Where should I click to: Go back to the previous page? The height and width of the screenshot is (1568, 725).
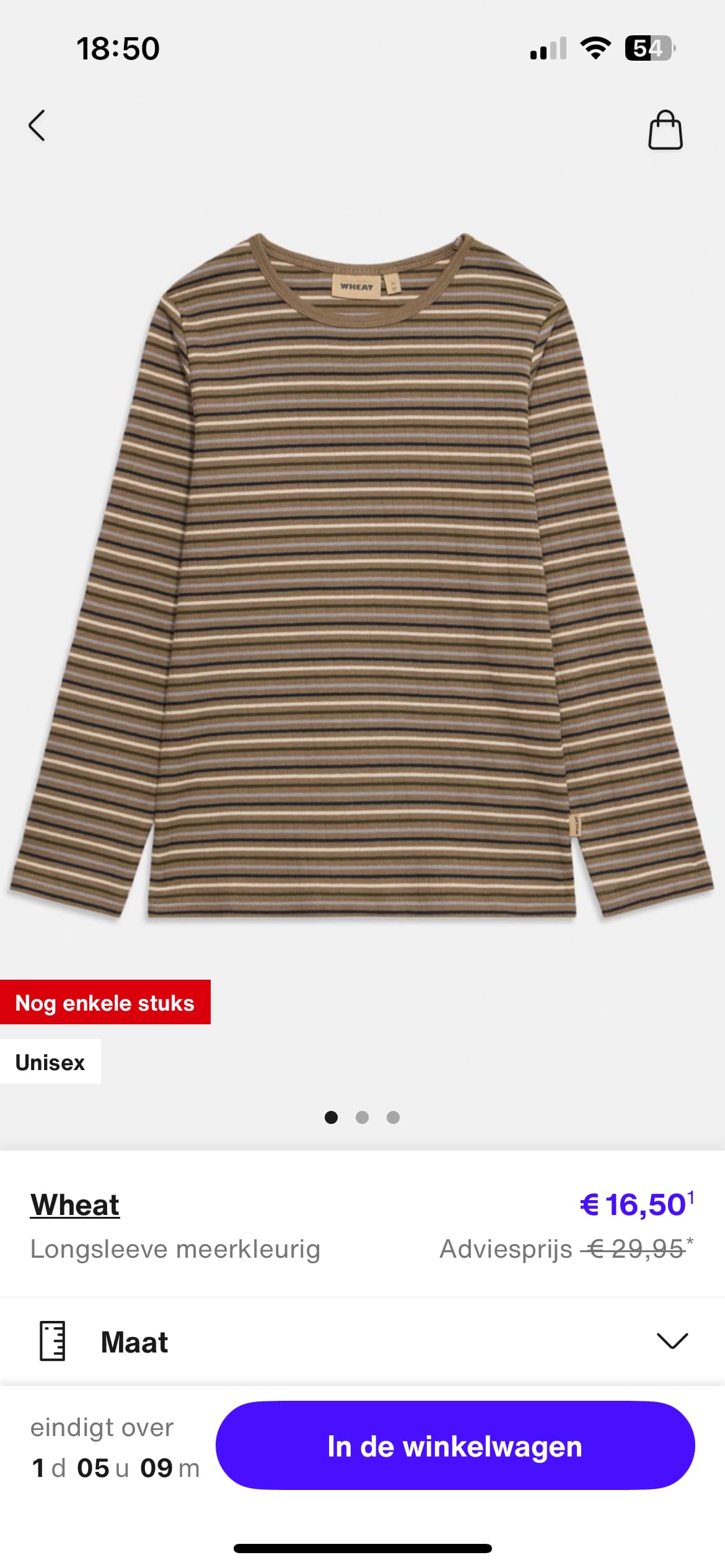[37, 126]
